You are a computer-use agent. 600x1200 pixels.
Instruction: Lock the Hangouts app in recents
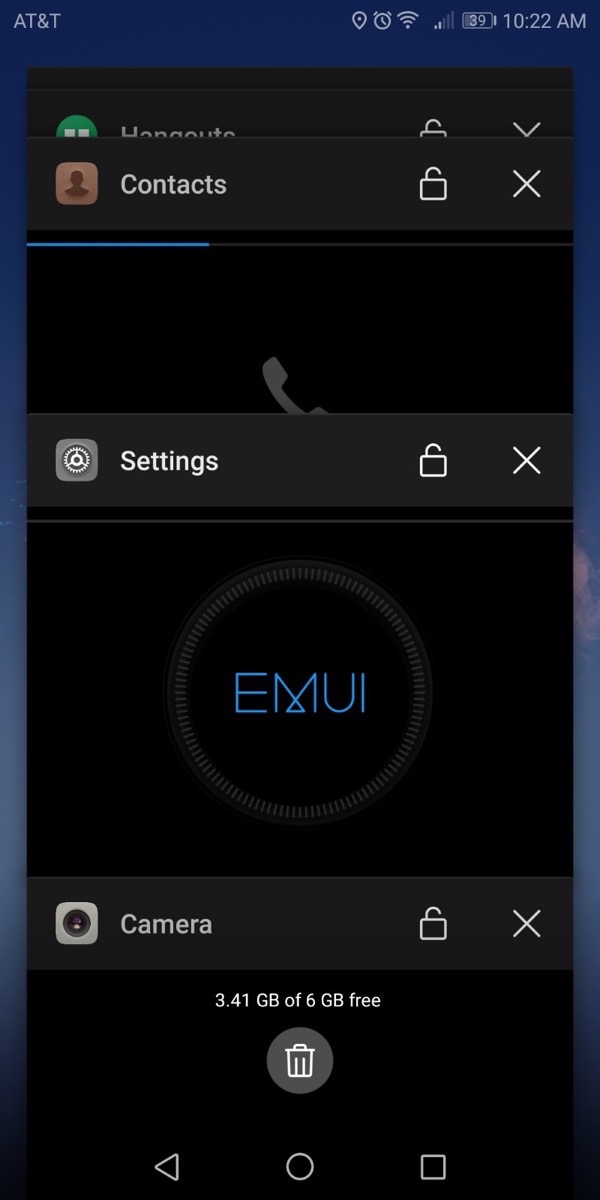tap(433, 130)
